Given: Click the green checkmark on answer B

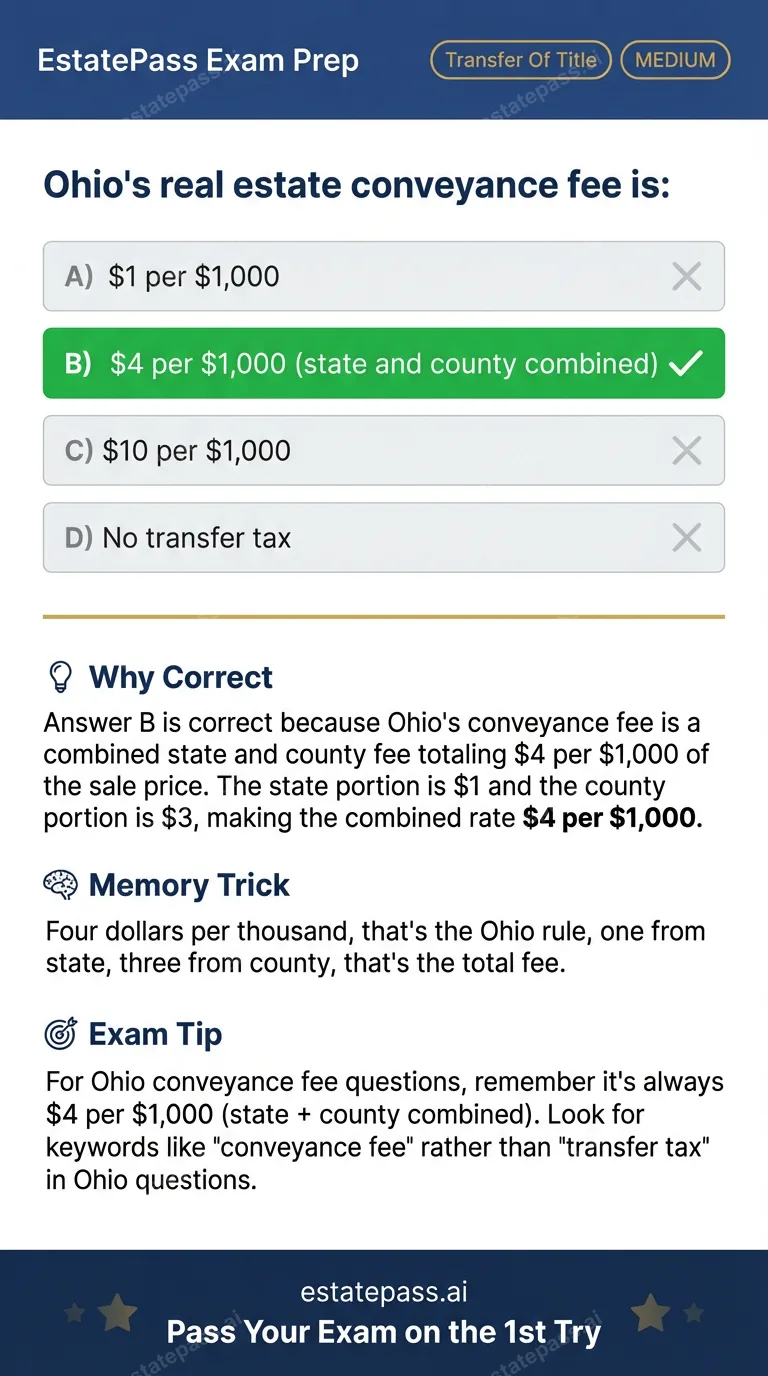Looking at the screenshot, I should [687, 363].
